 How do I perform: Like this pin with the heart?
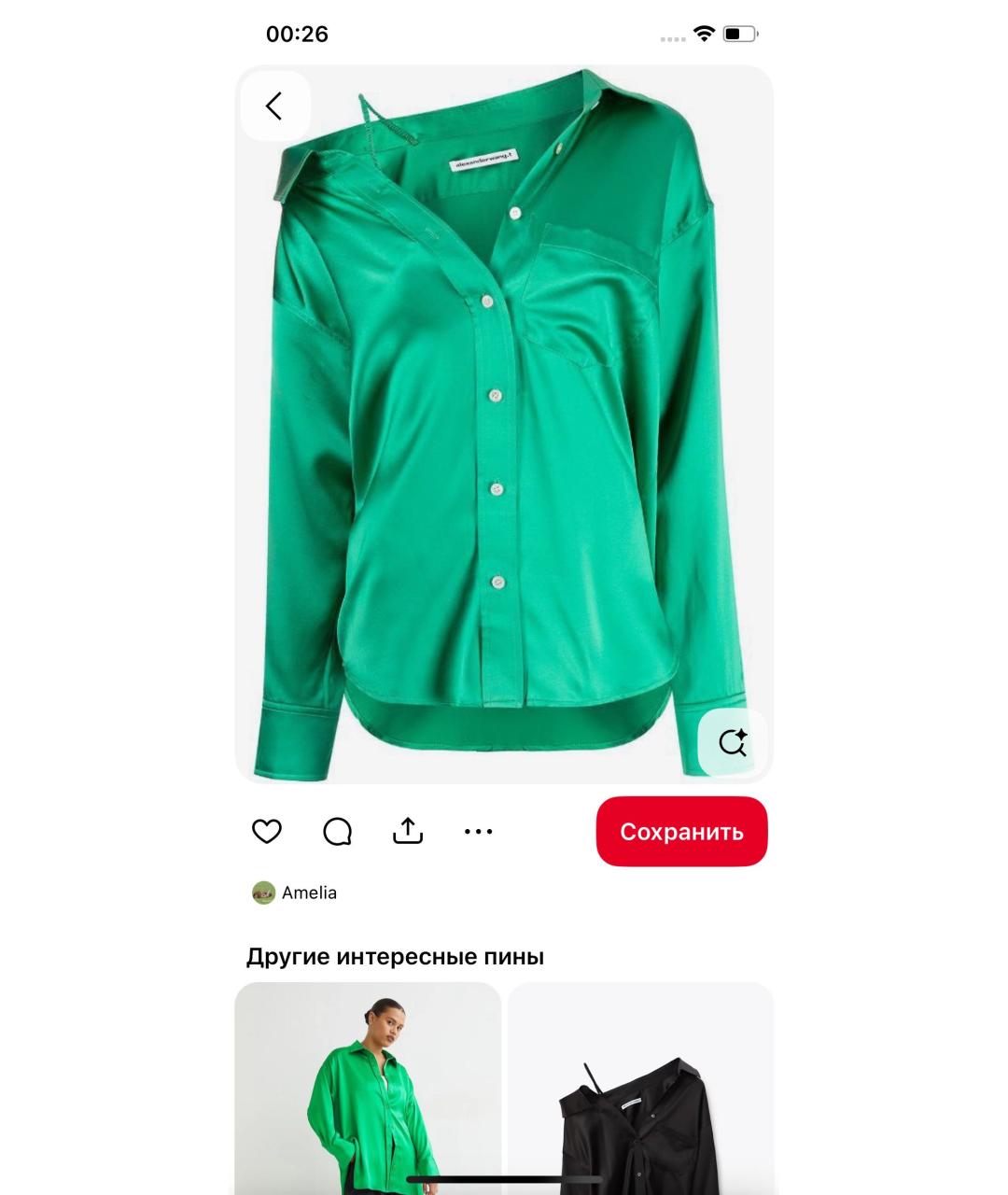(267, 831)
